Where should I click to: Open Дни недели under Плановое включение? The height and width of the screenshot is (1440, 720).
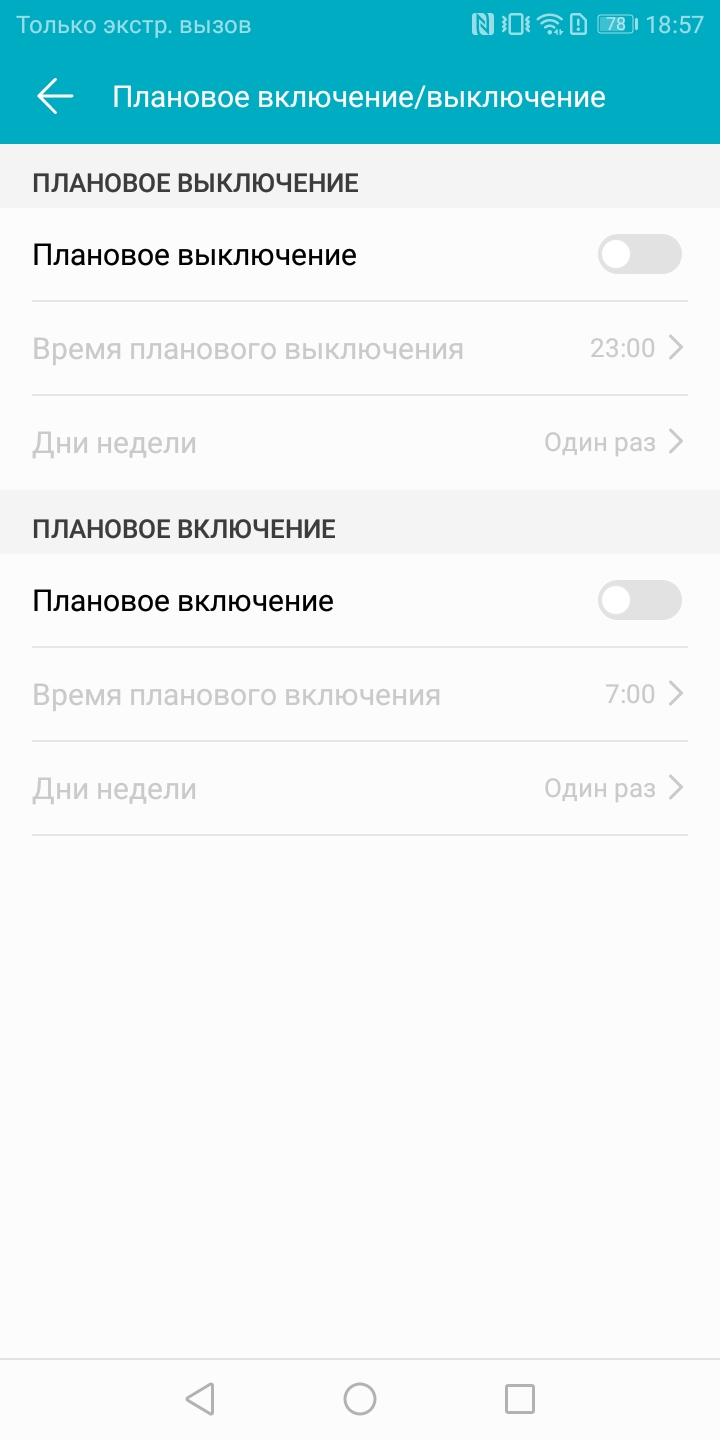[360, 789]
